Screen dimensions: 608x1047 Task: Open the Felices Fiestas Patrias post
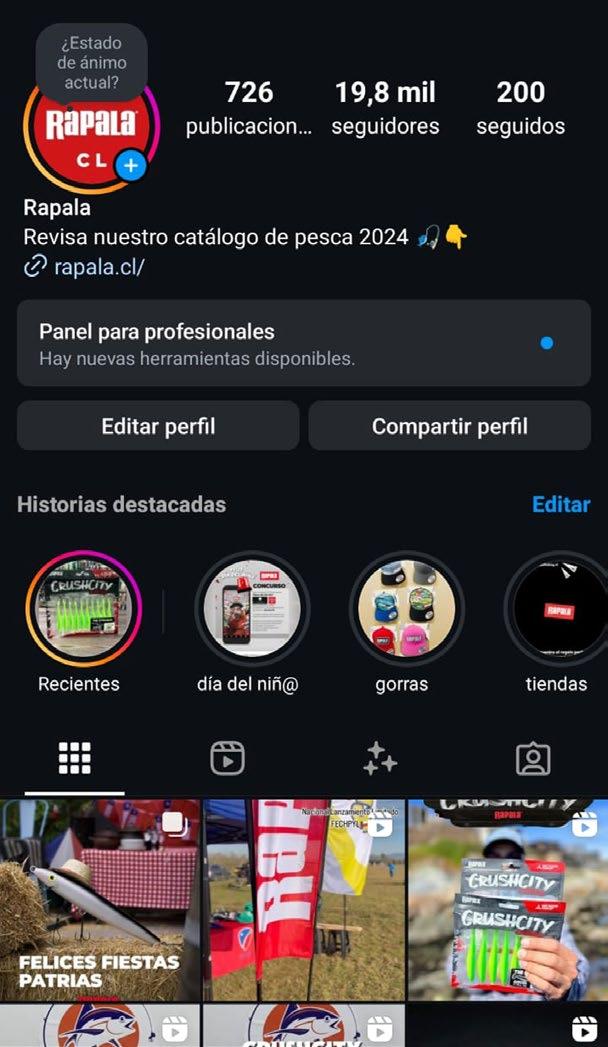pos(100,900)
